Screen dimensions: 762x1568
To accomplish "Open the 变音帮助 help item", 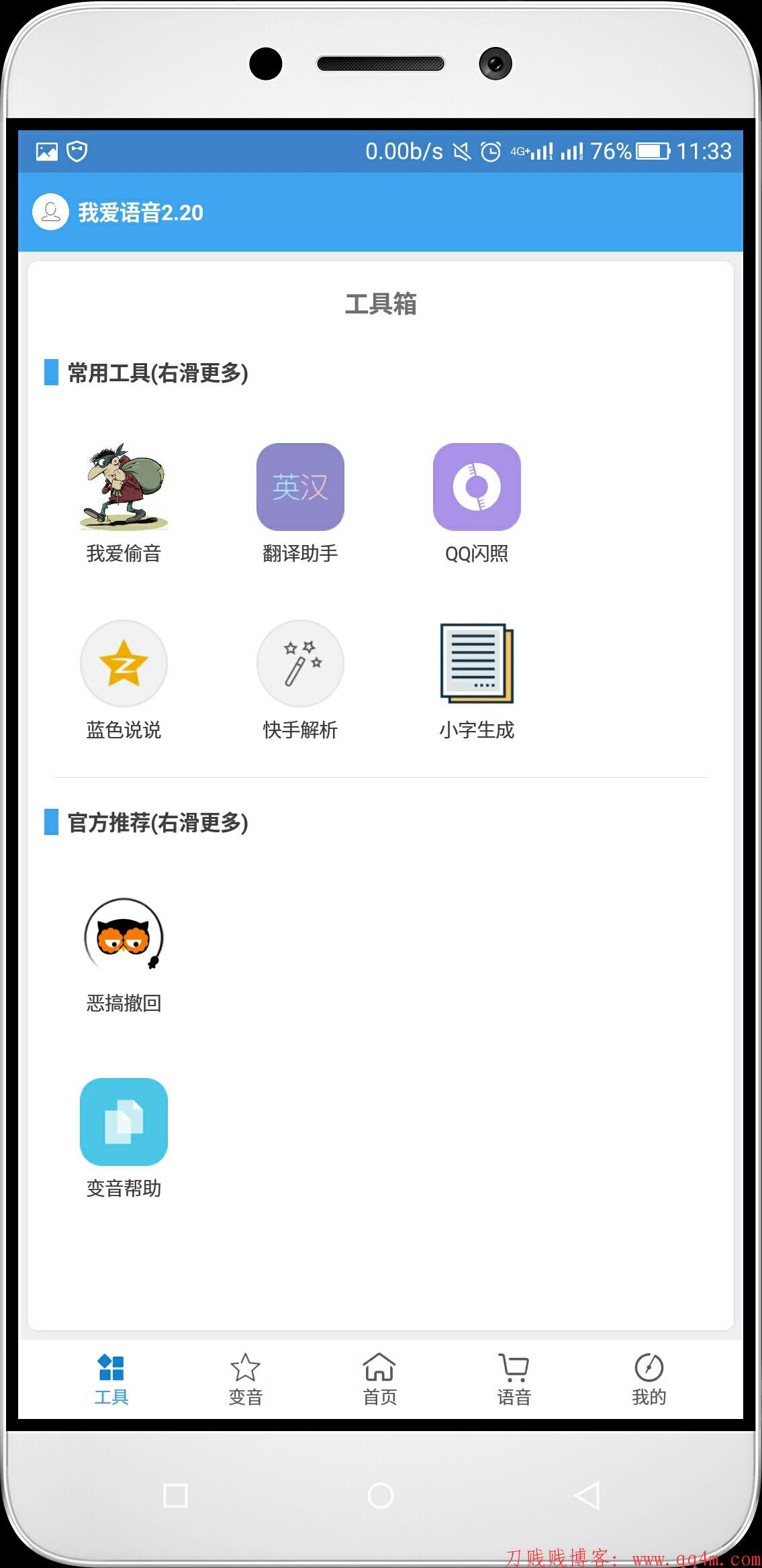I will pos(124,1122).
